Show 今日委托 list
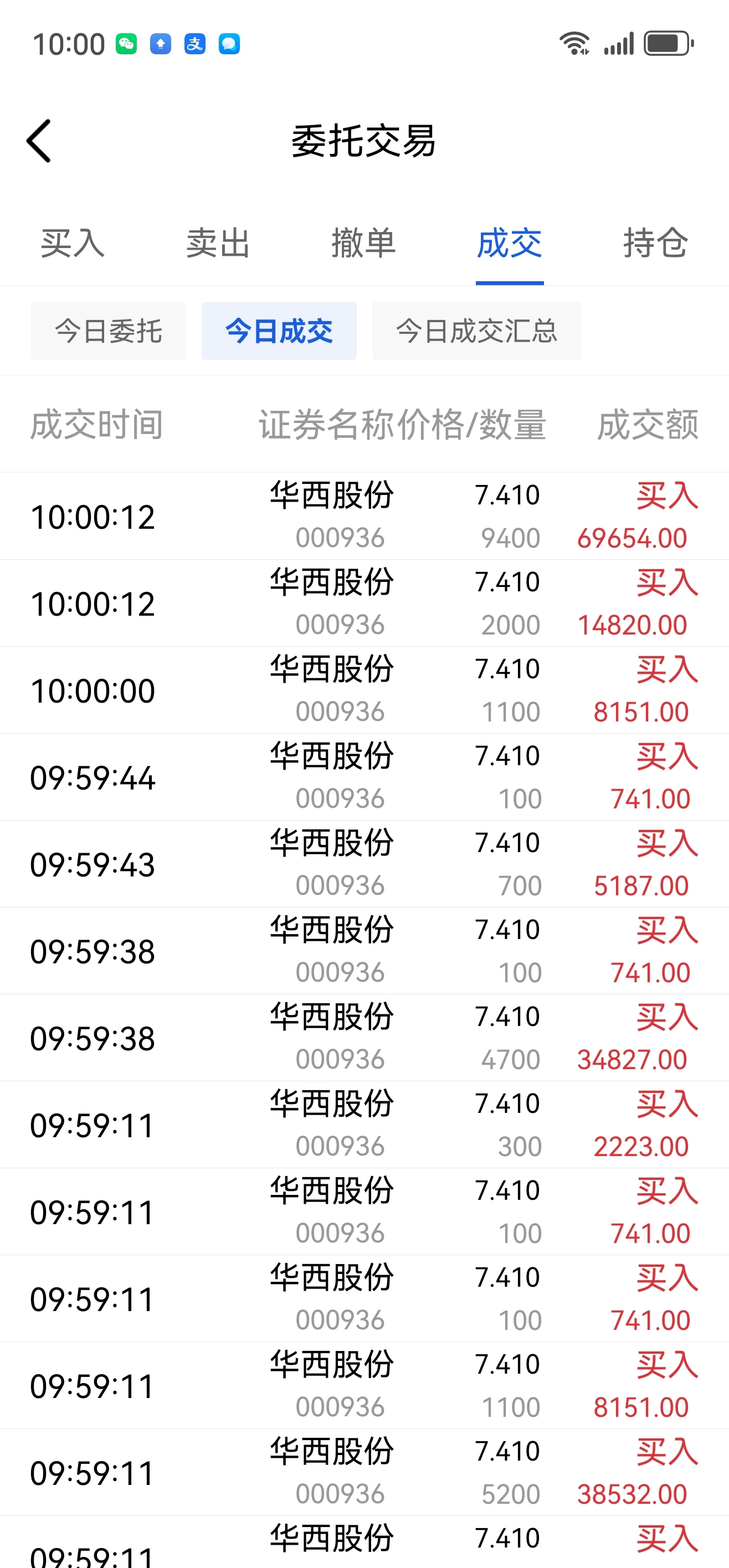This screenshot has width=729, height=1568. click(109, 331)
